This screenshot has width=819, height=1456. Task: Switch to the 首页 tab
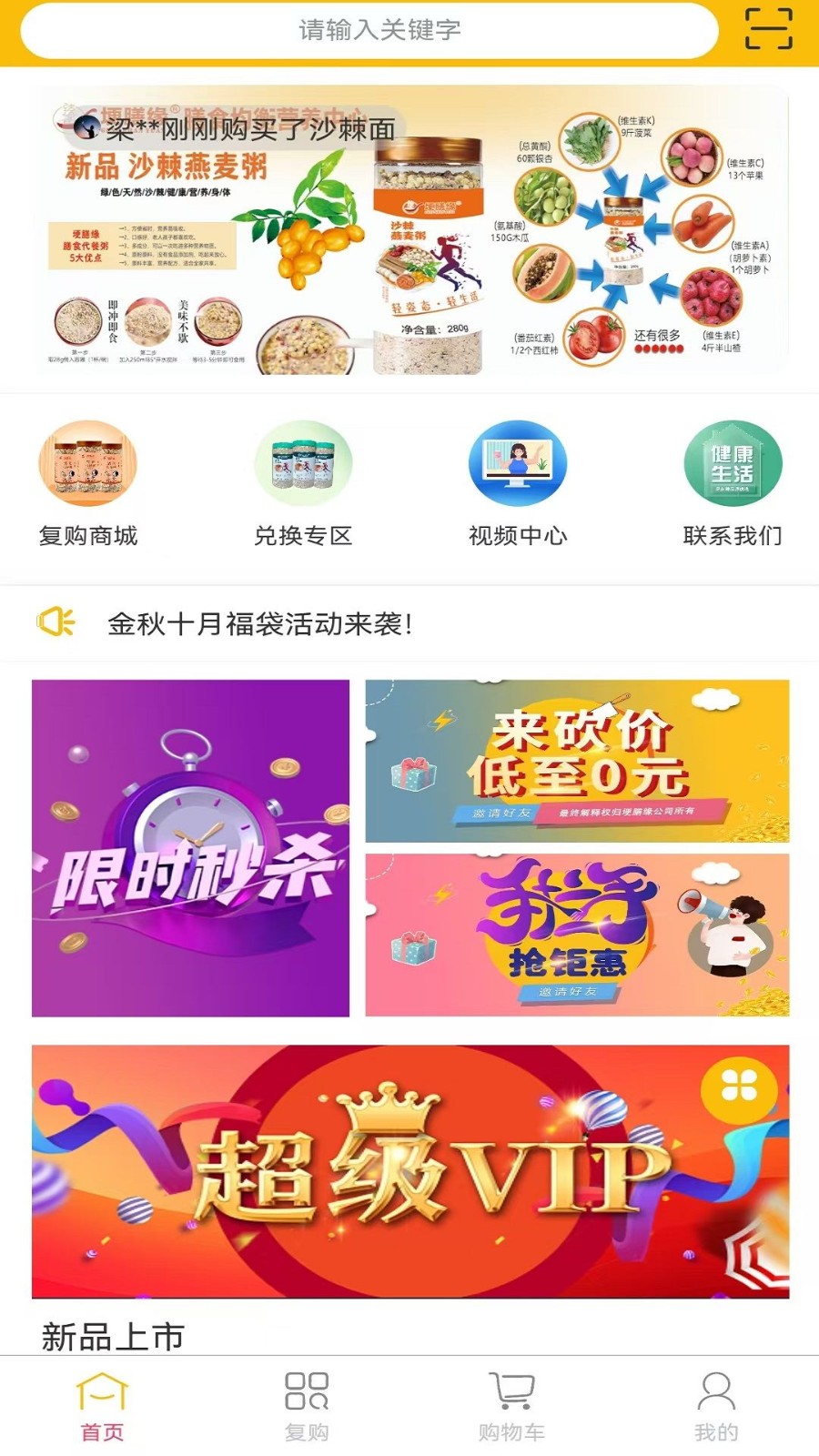102,1407
